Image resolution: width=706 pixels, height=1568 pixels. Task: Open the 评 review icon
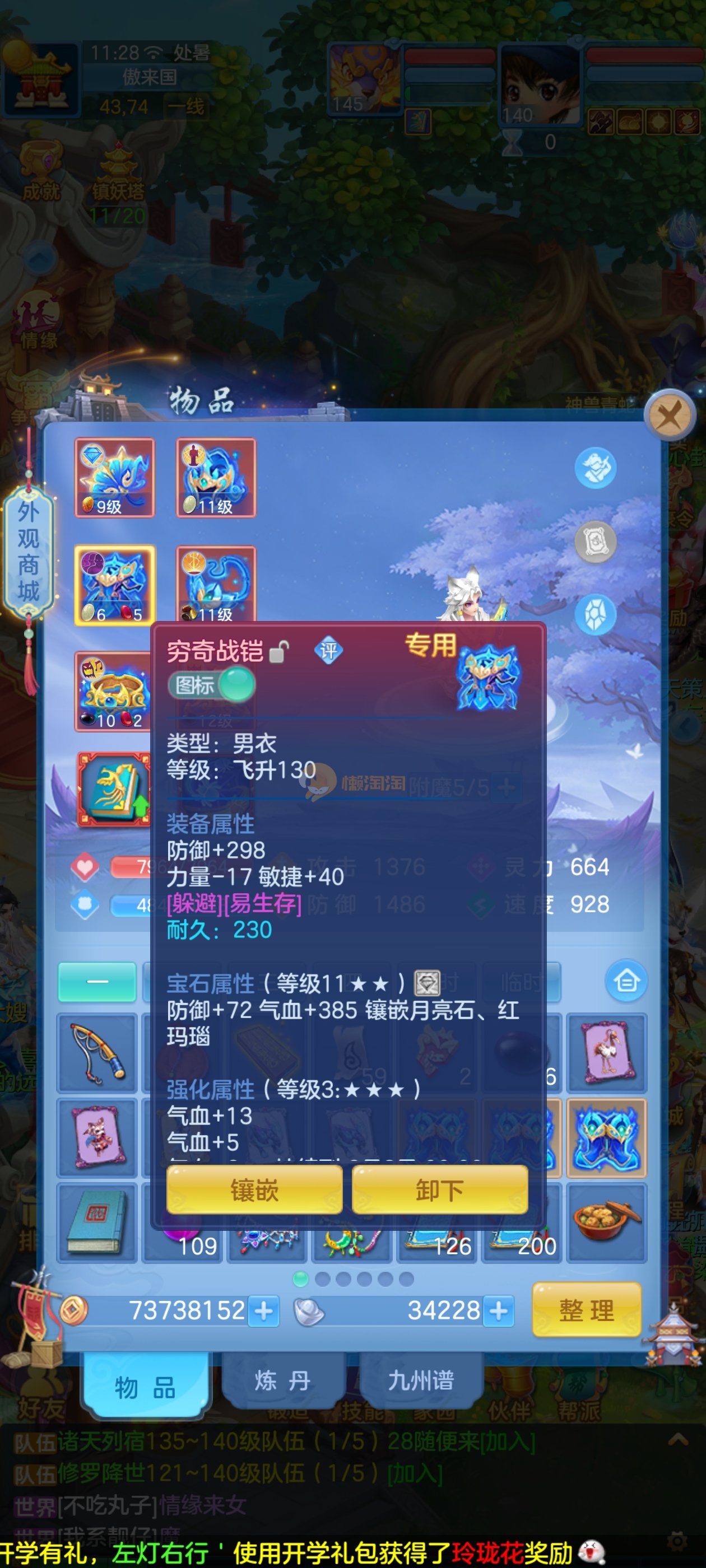(x=328, y=651)
